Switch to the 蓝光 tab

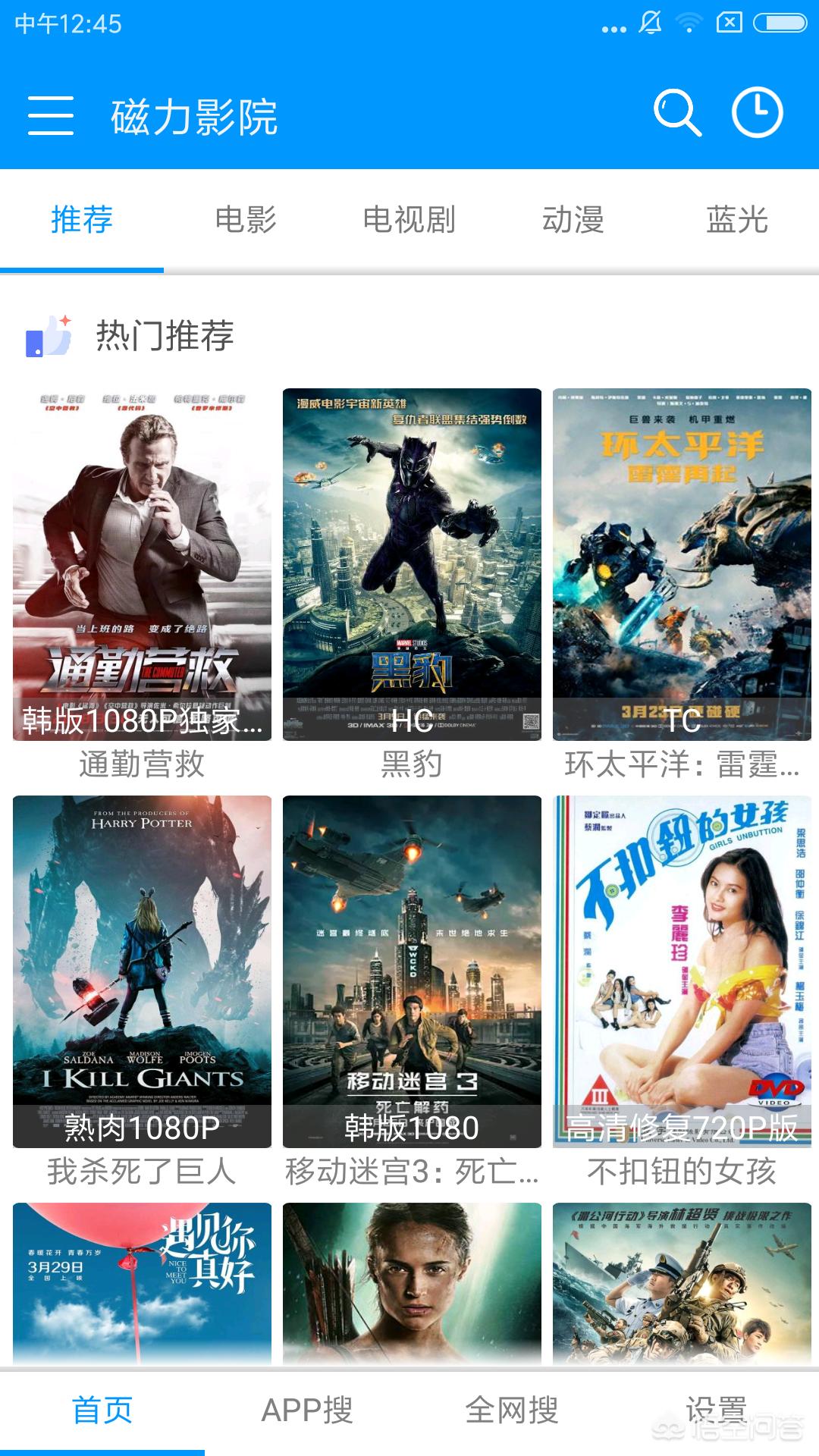[737, 220]
